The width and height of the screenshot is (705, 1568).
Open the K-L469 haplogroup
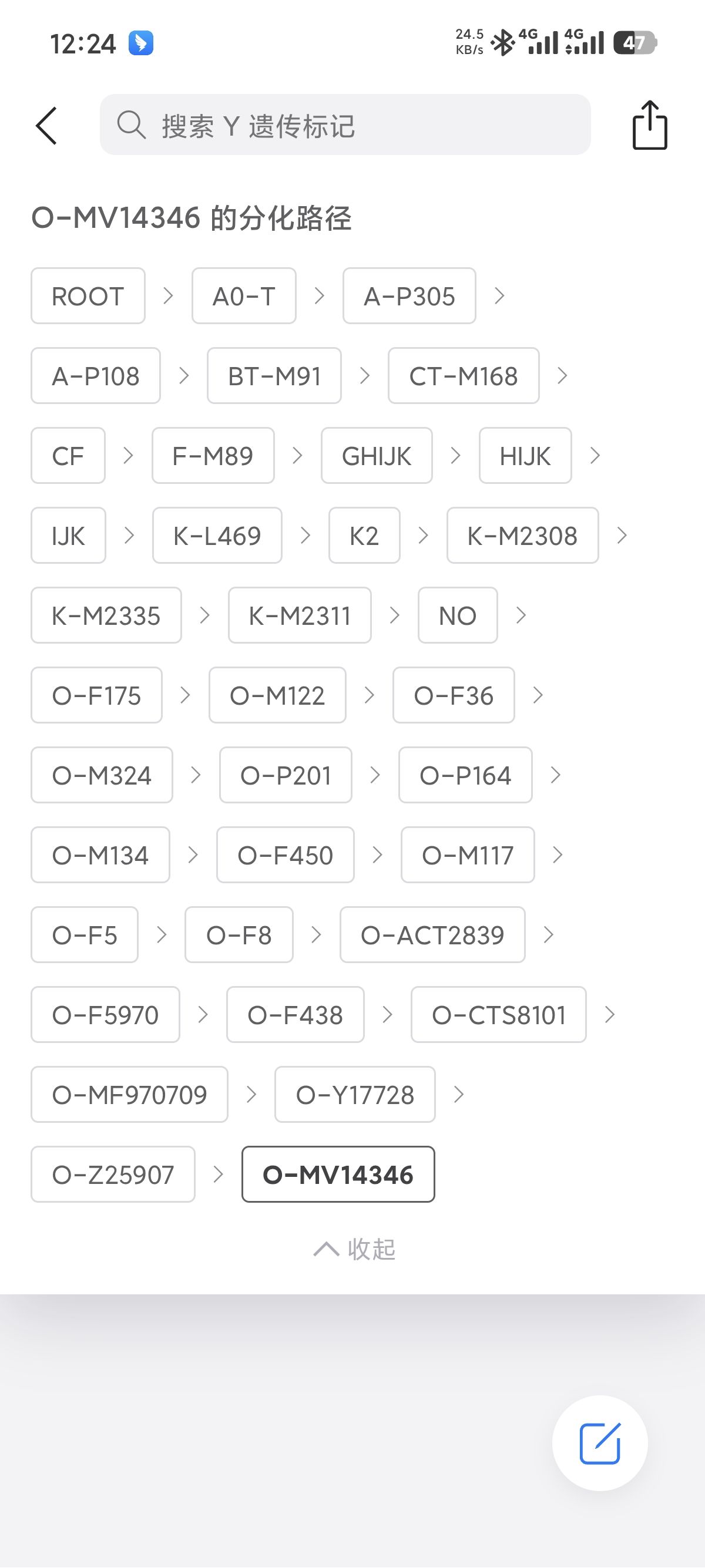tap(217, 536)
